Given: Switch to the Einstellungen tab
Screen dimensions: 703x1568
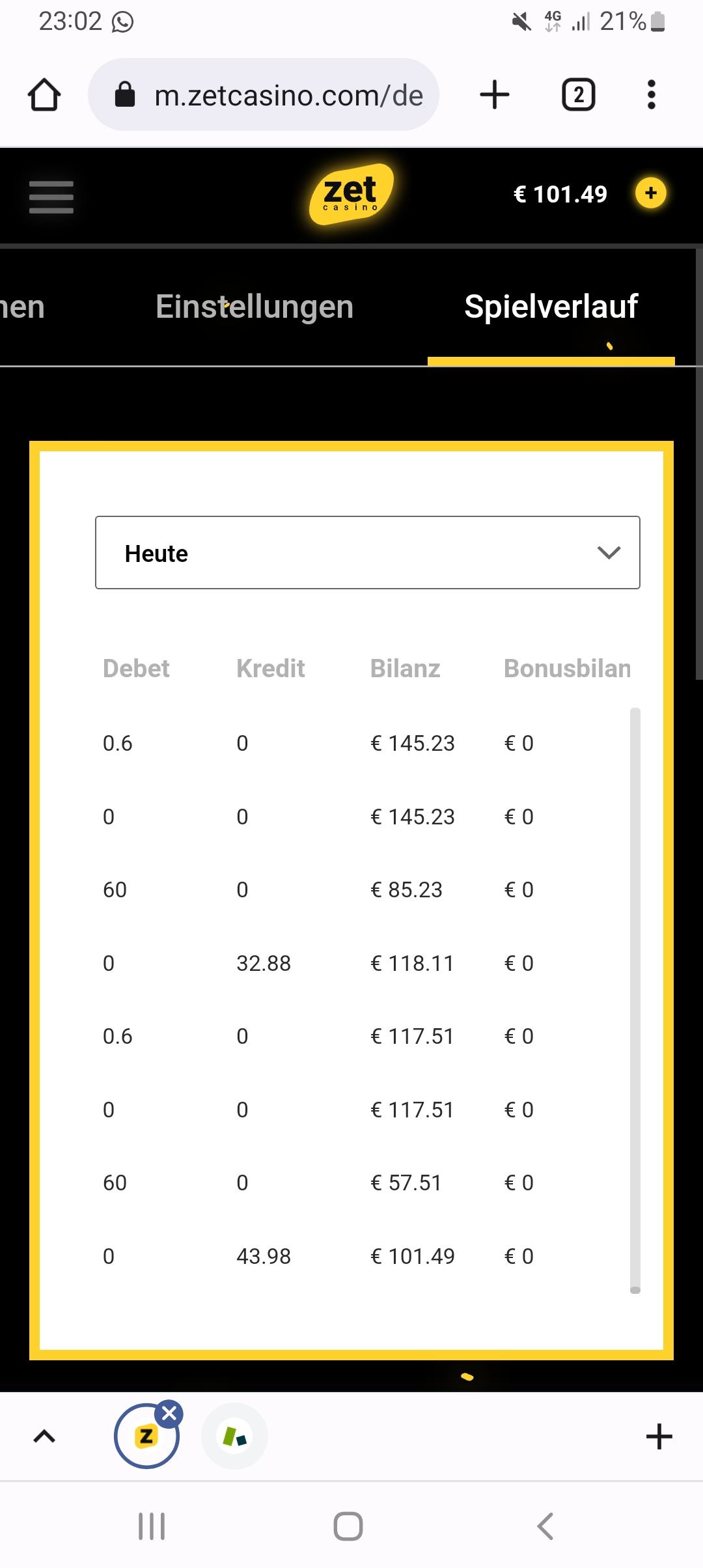Looking at the screenshot, I should tap(255, 307).
